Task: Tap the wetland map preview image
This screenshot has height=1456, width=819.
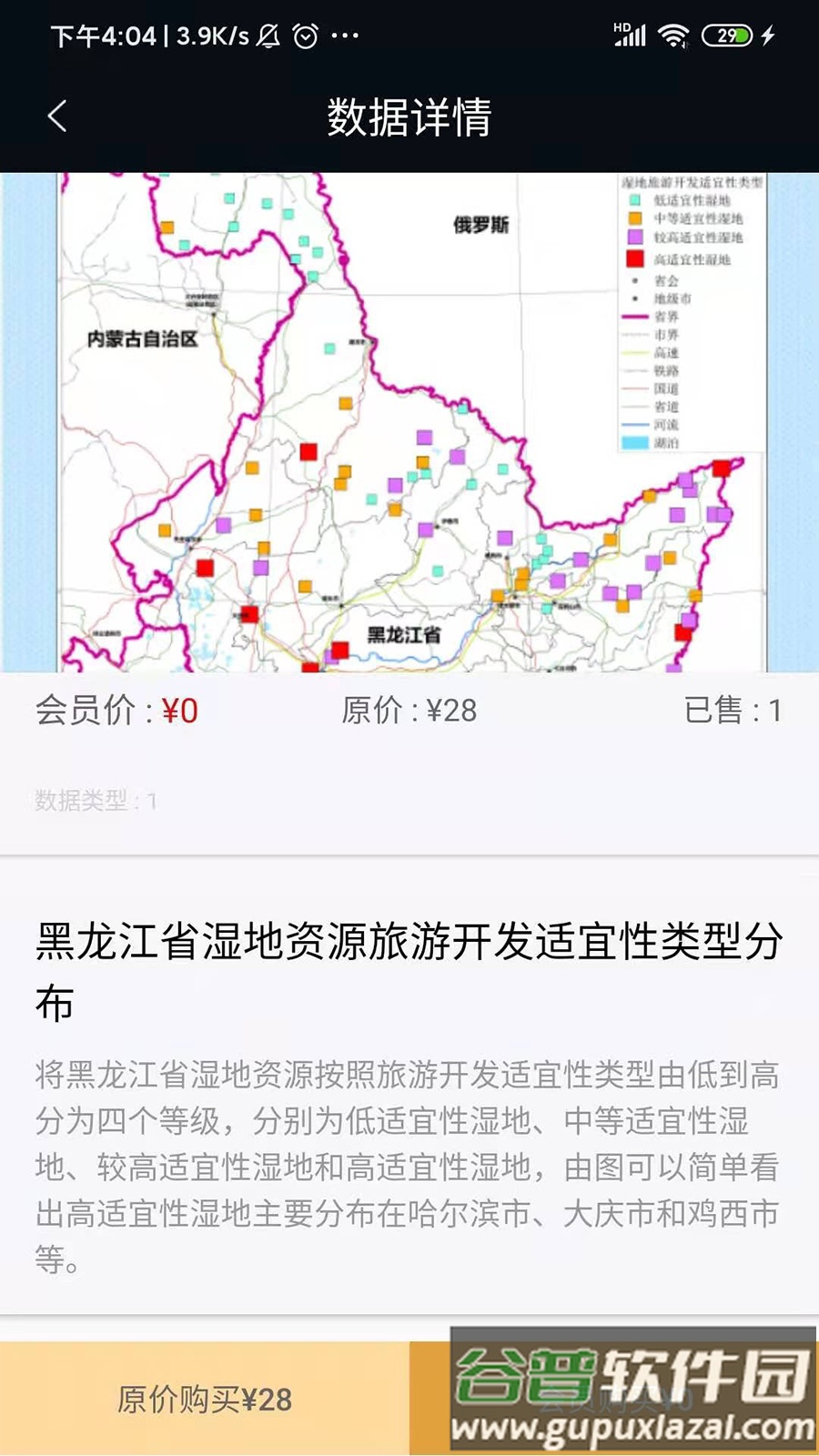Action: (409, 419)
